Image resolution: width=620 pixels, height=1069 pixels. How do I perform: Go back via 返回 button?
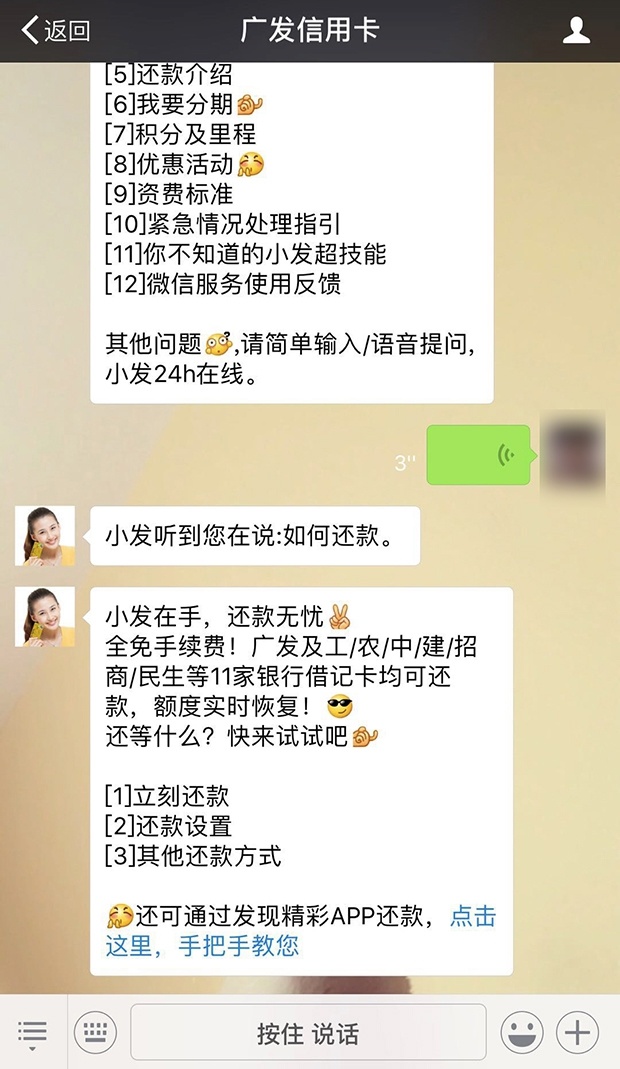point(56,31)
